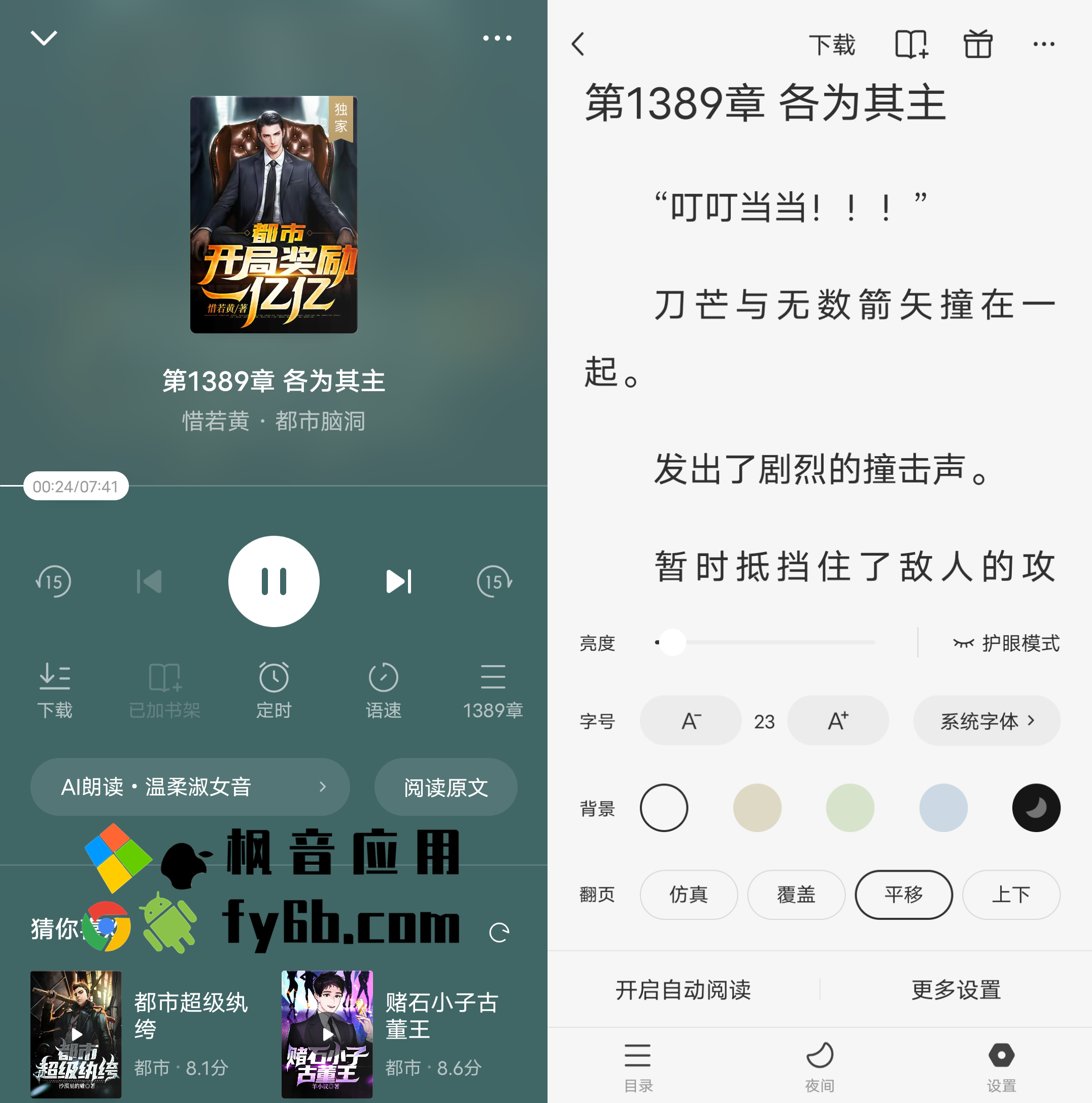Select the 仿真 page turn style
The width and height of the screenshot is (1092, 1103).
pos(689,894)
